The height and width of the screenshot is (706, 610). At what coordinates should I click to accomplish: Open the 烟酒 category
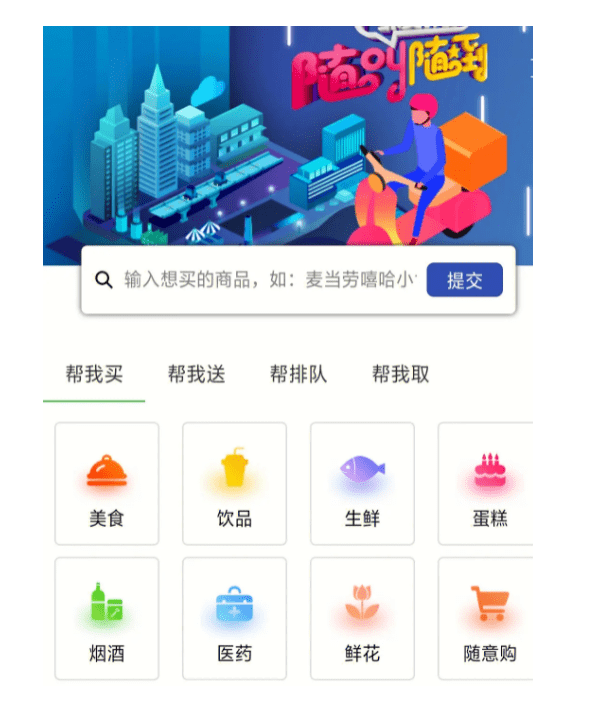(x=107, y=619)
